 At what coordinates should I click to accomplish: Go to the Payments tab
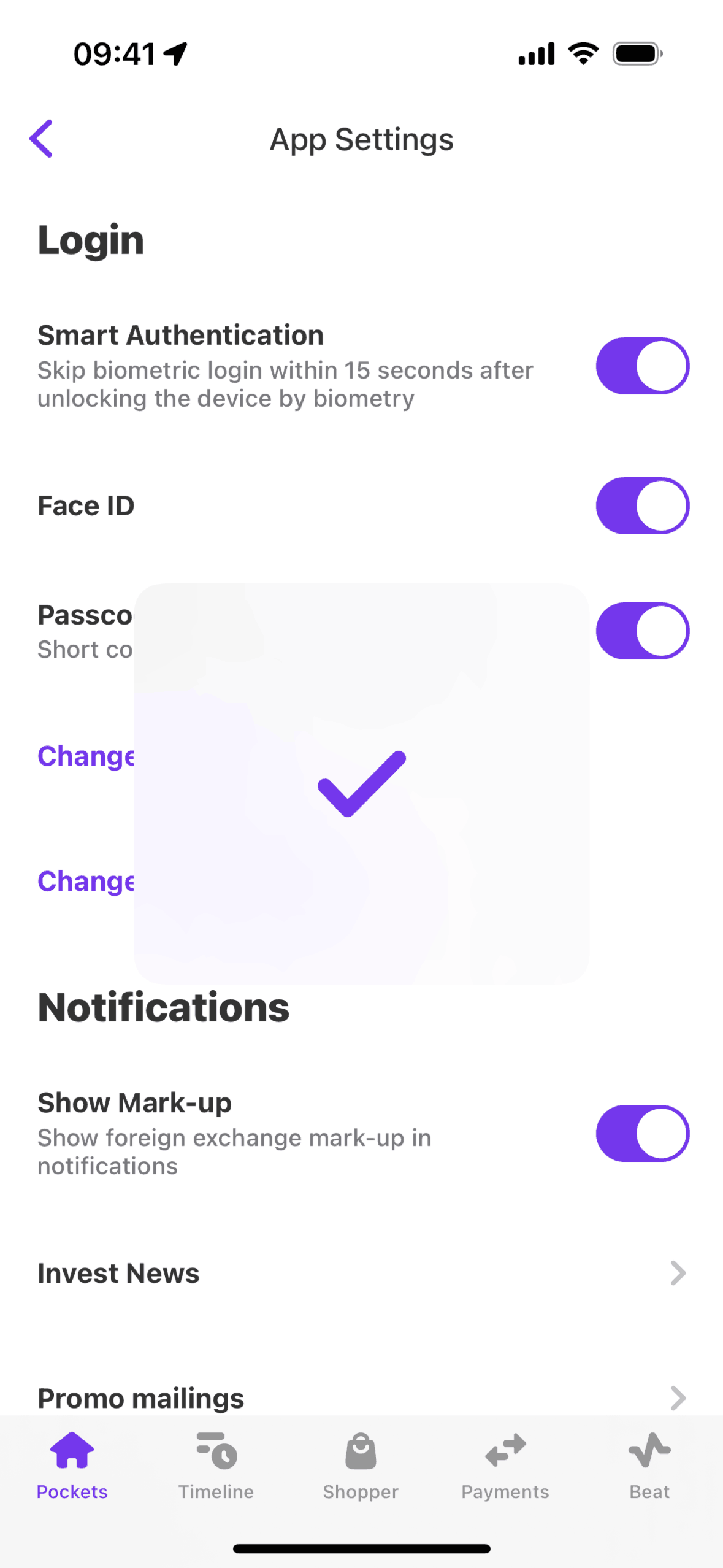(505, 1466)
